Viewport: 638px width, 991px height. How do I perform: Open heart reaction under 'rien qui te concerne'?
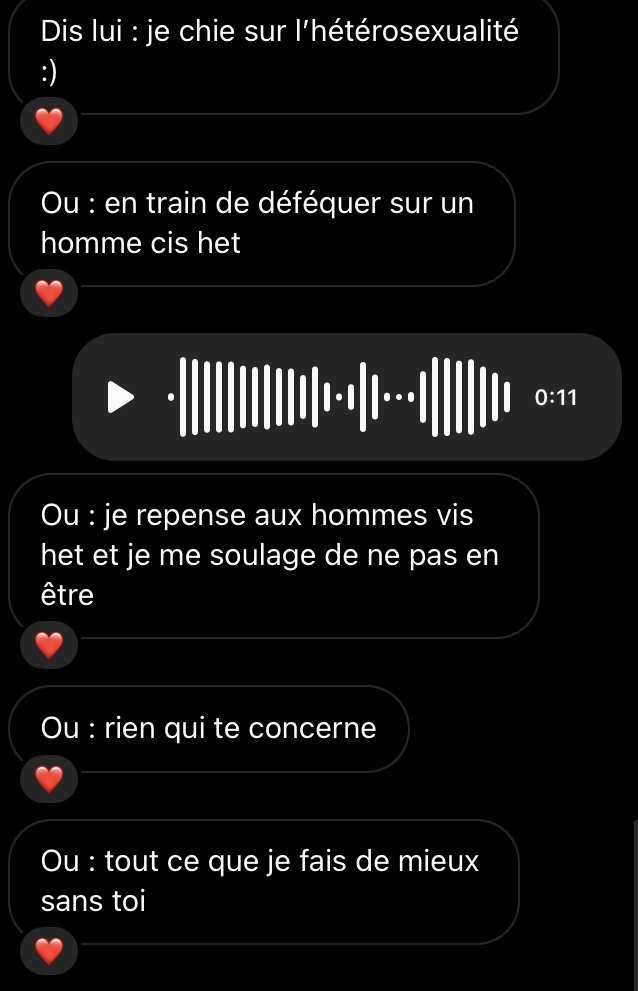pos(49,777)
